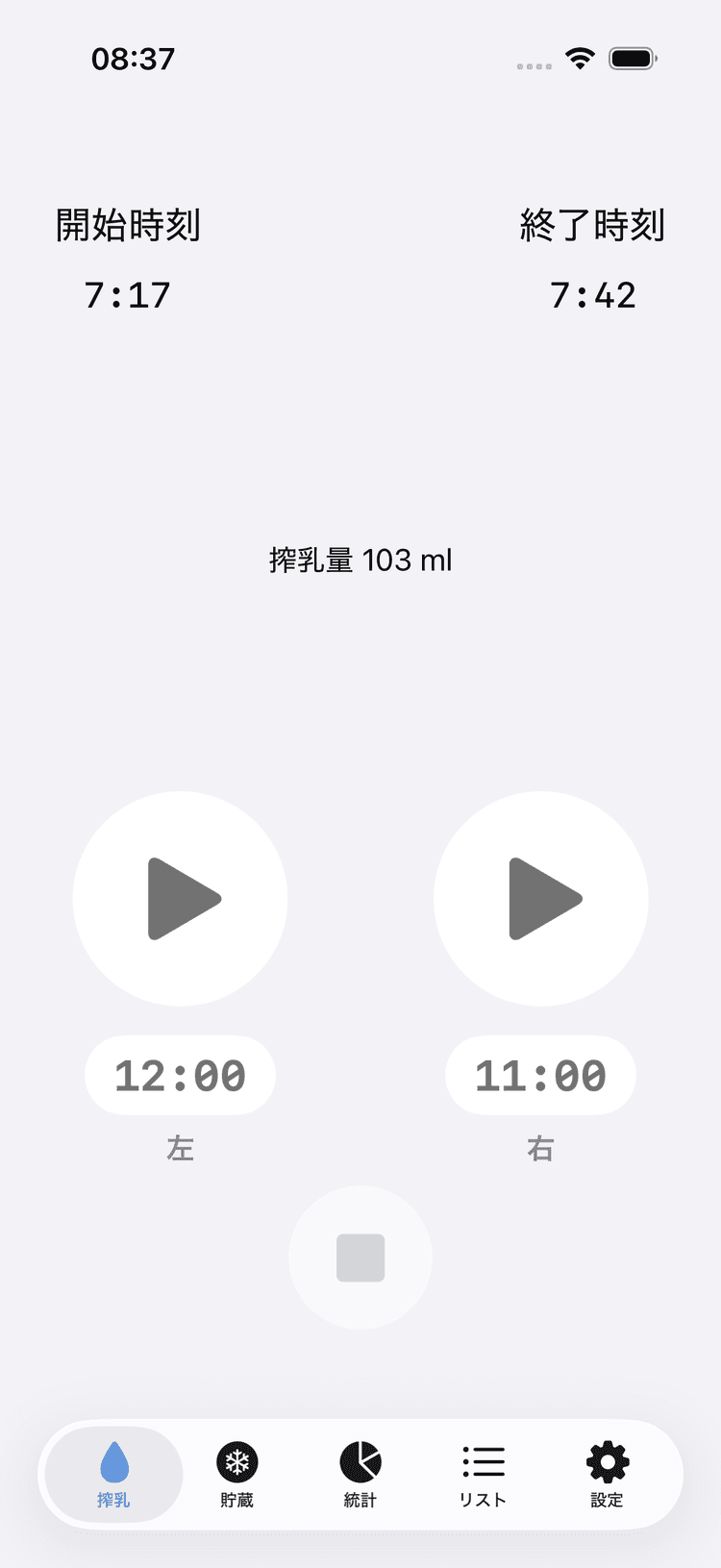Tap the 12:00 left timer display
Viewport: 721px width, 1568px height.
pyautogui.click(x=180, y=1075)
